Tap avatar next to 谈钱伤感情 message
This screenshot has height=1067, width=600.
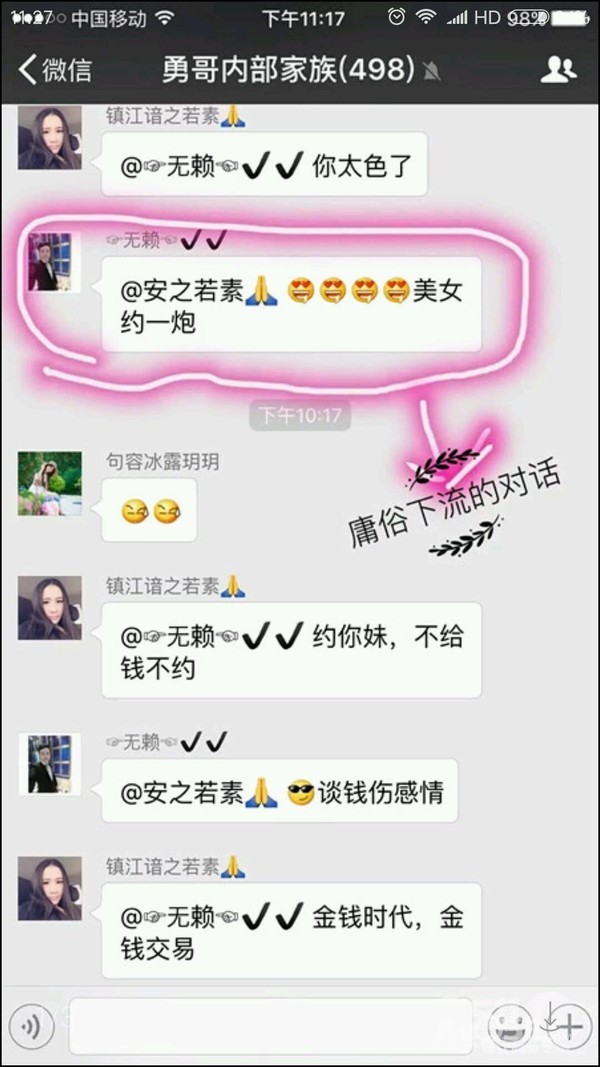[50, 766]
